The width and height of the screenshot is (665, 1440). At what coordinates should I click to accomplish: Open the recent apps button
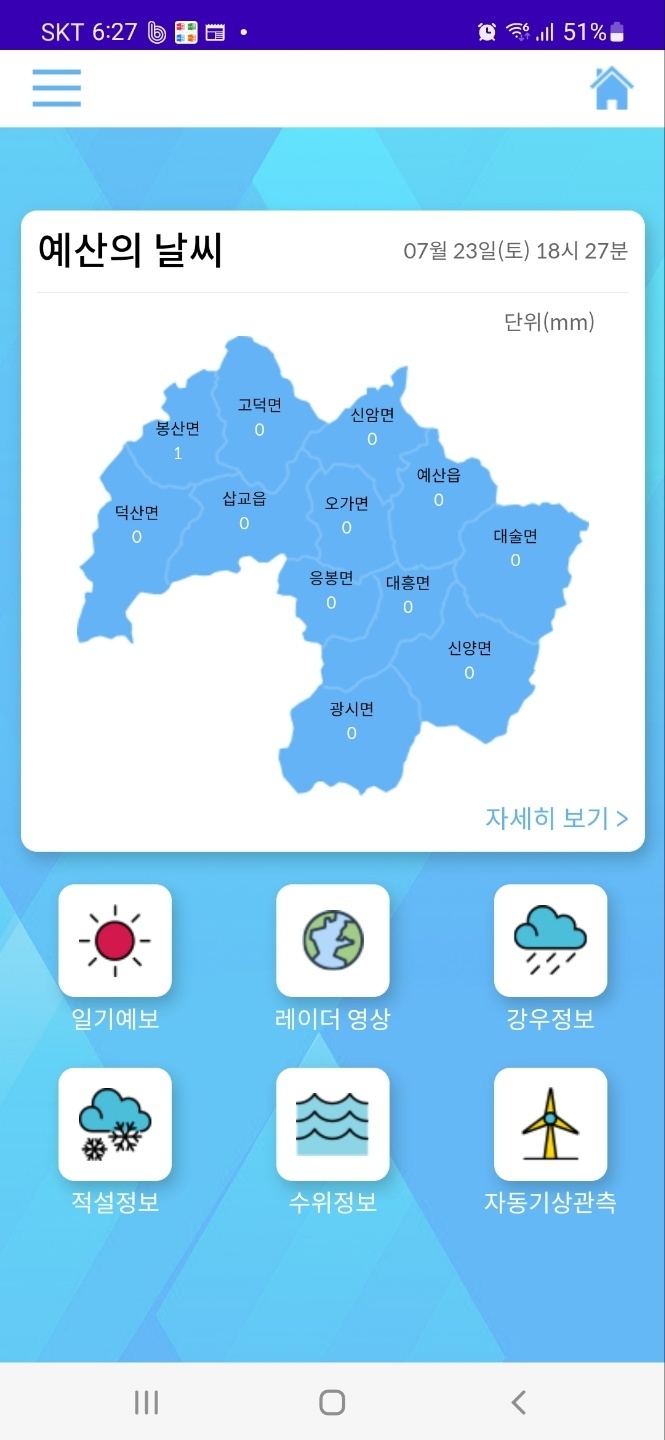pos(146,1402)
